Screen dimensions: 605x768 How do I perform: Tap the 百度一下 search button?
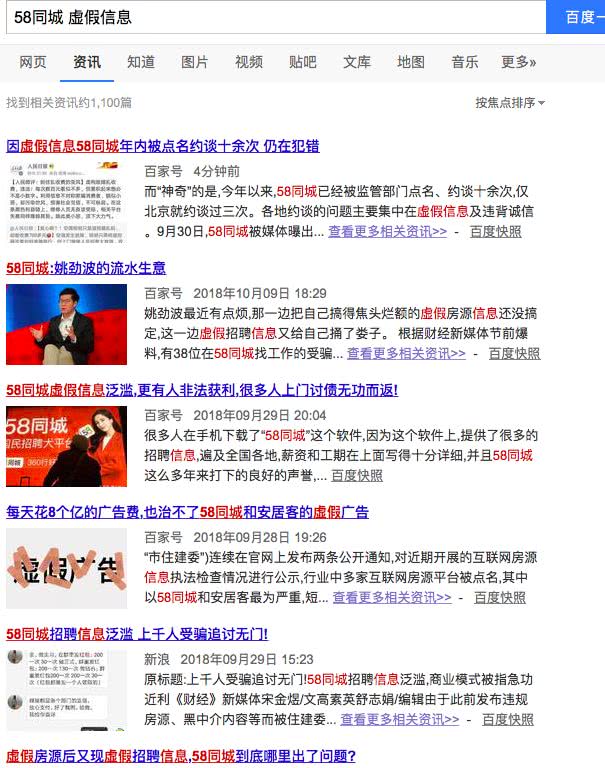[x=577, y=17]
